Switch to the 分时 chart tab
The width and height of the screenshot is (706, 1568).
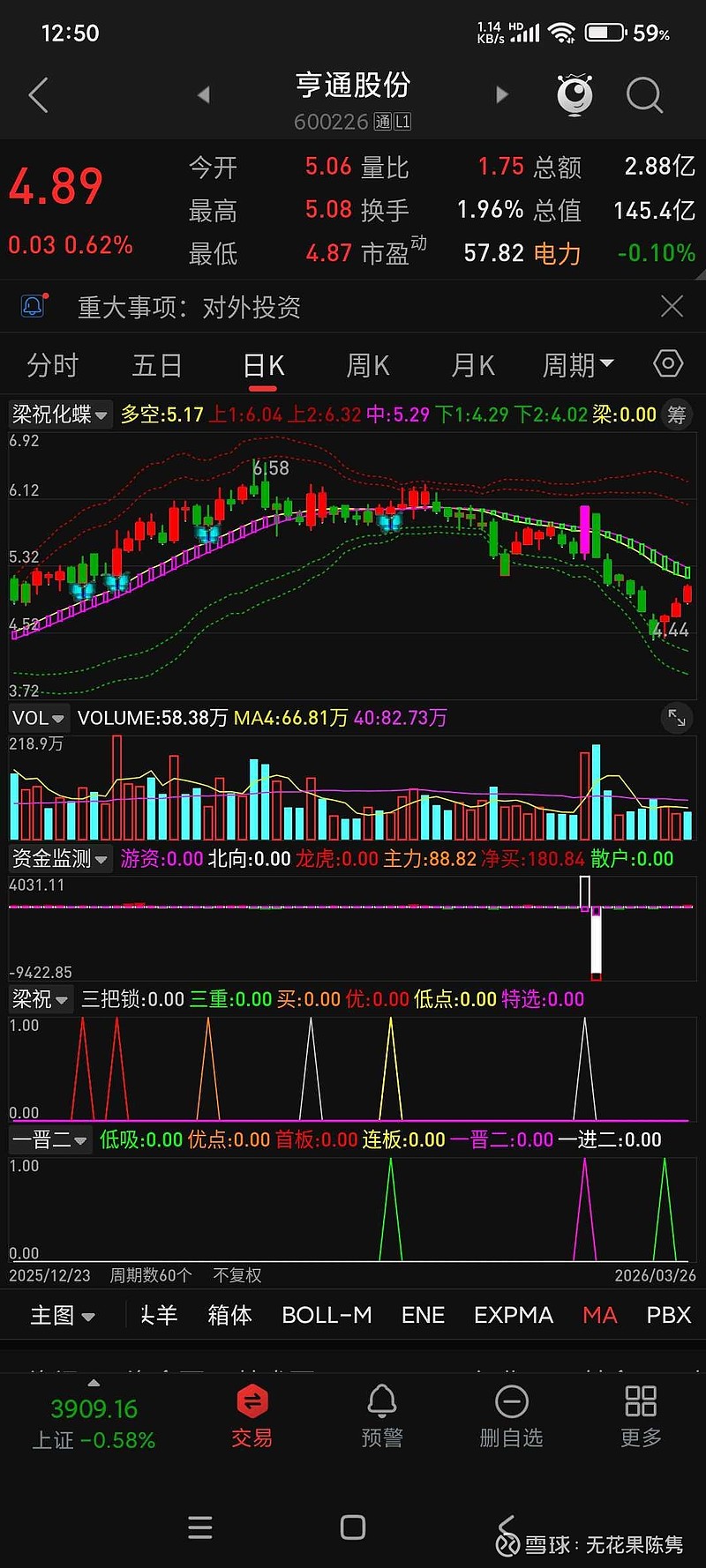[53, 365]
